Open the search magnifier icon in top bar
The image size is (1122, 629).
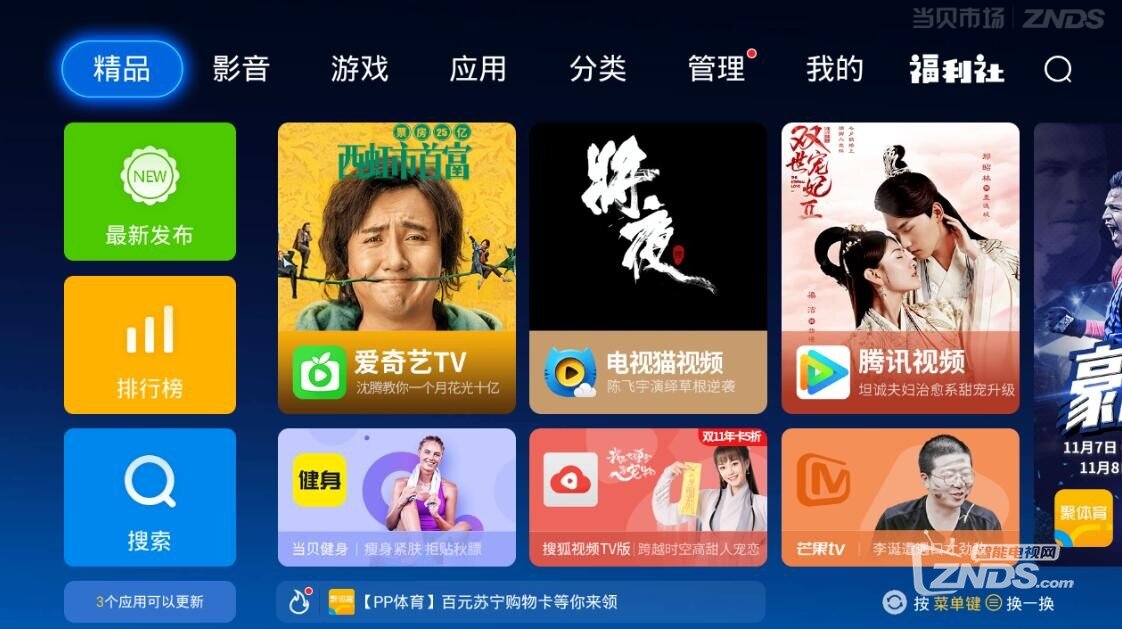(1057, 69)
